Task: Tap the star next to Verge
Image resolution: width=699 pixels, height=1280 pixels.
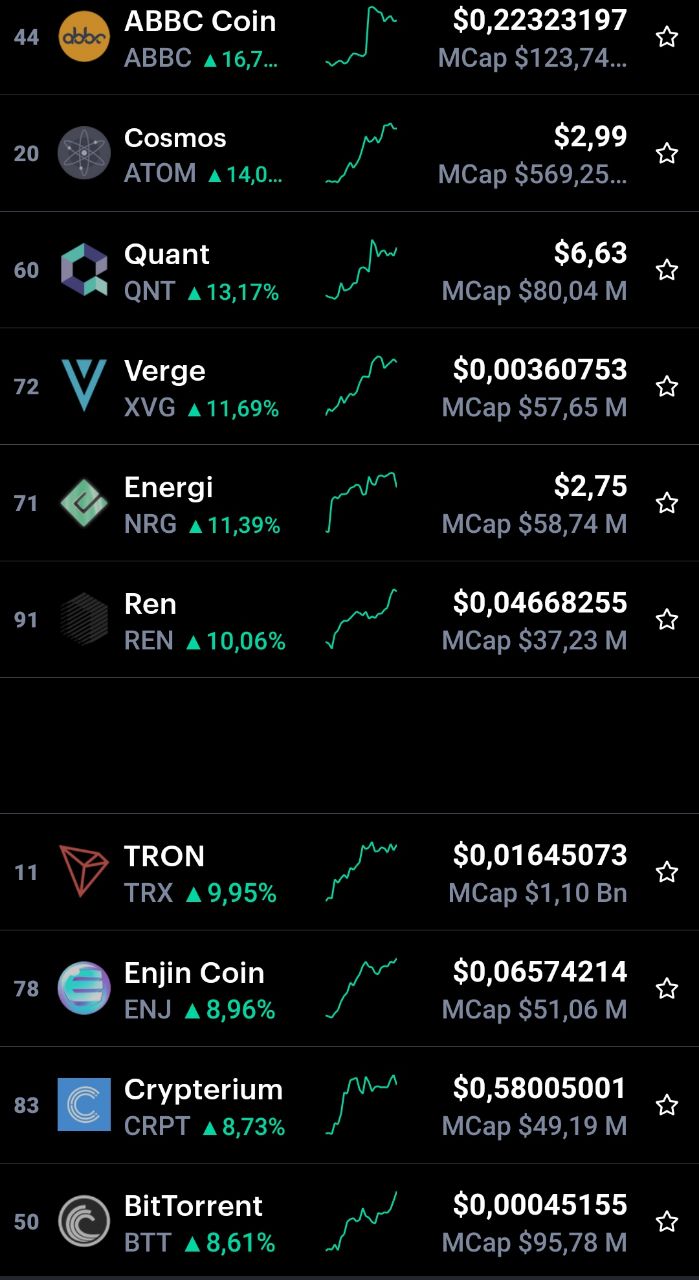Action: pyautogui.click(x=667, y=386)
